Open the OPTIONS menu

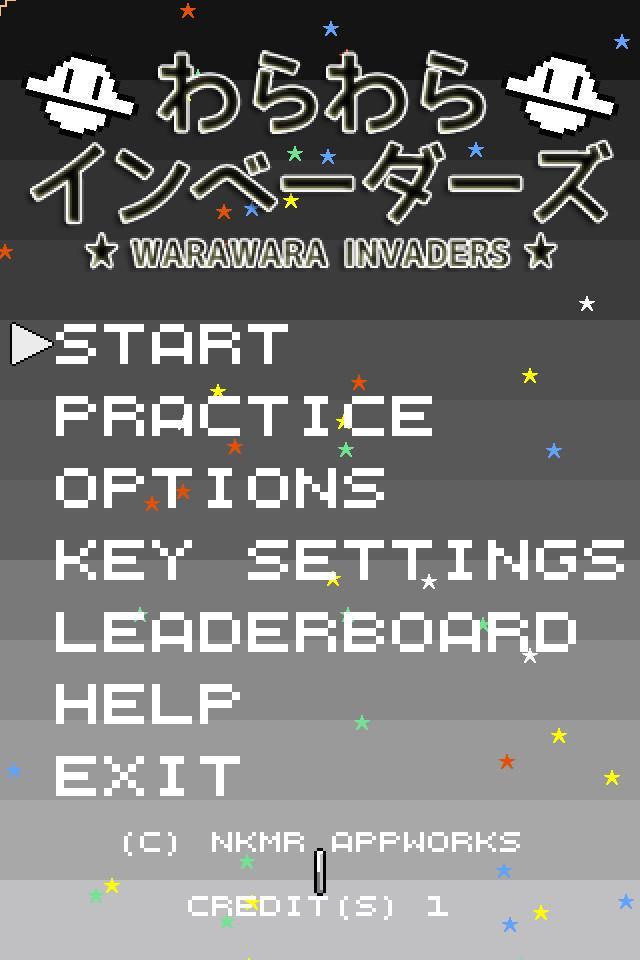220,488
